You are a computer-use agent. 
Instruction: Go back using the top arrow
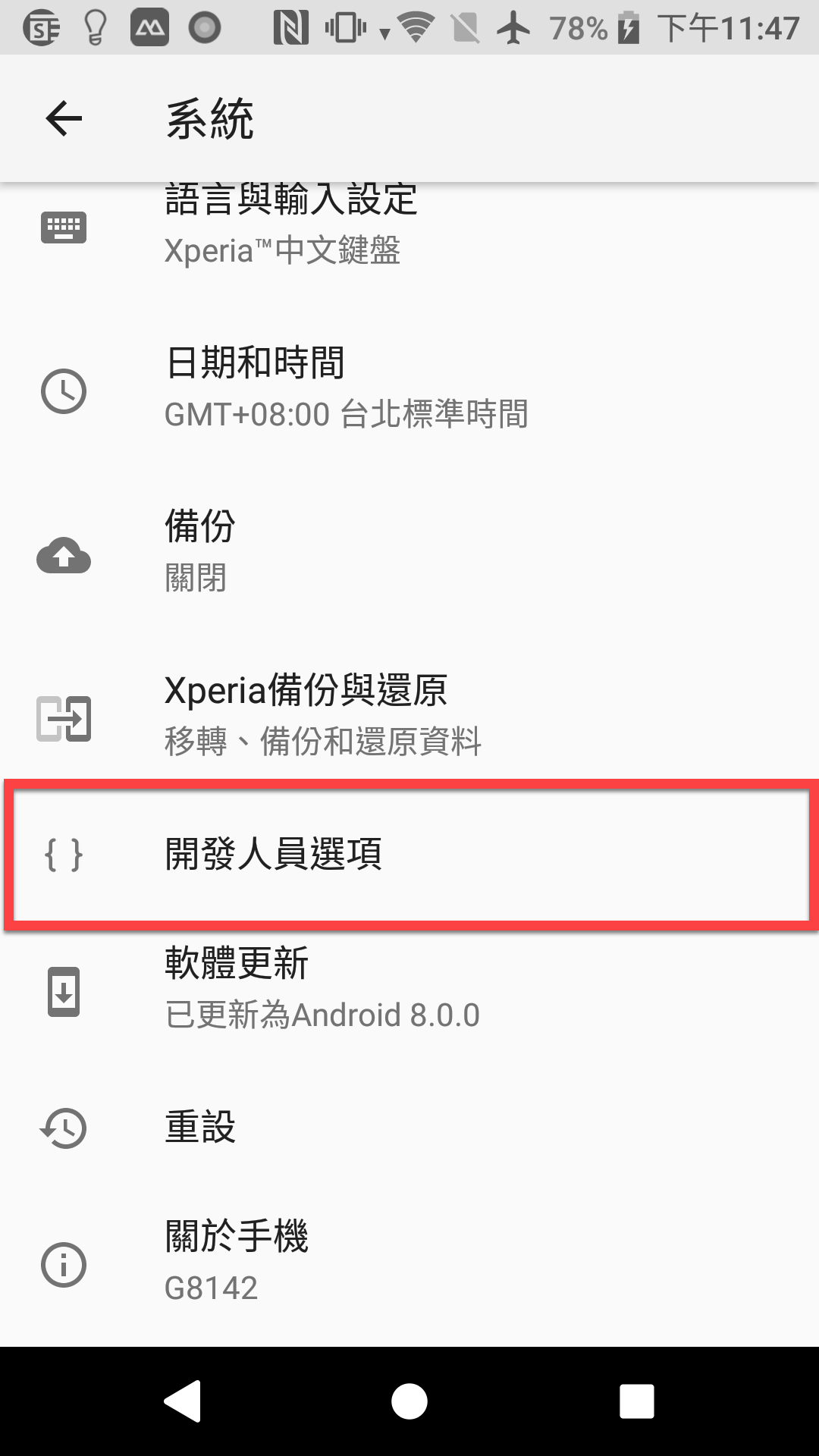click(64, 118)
